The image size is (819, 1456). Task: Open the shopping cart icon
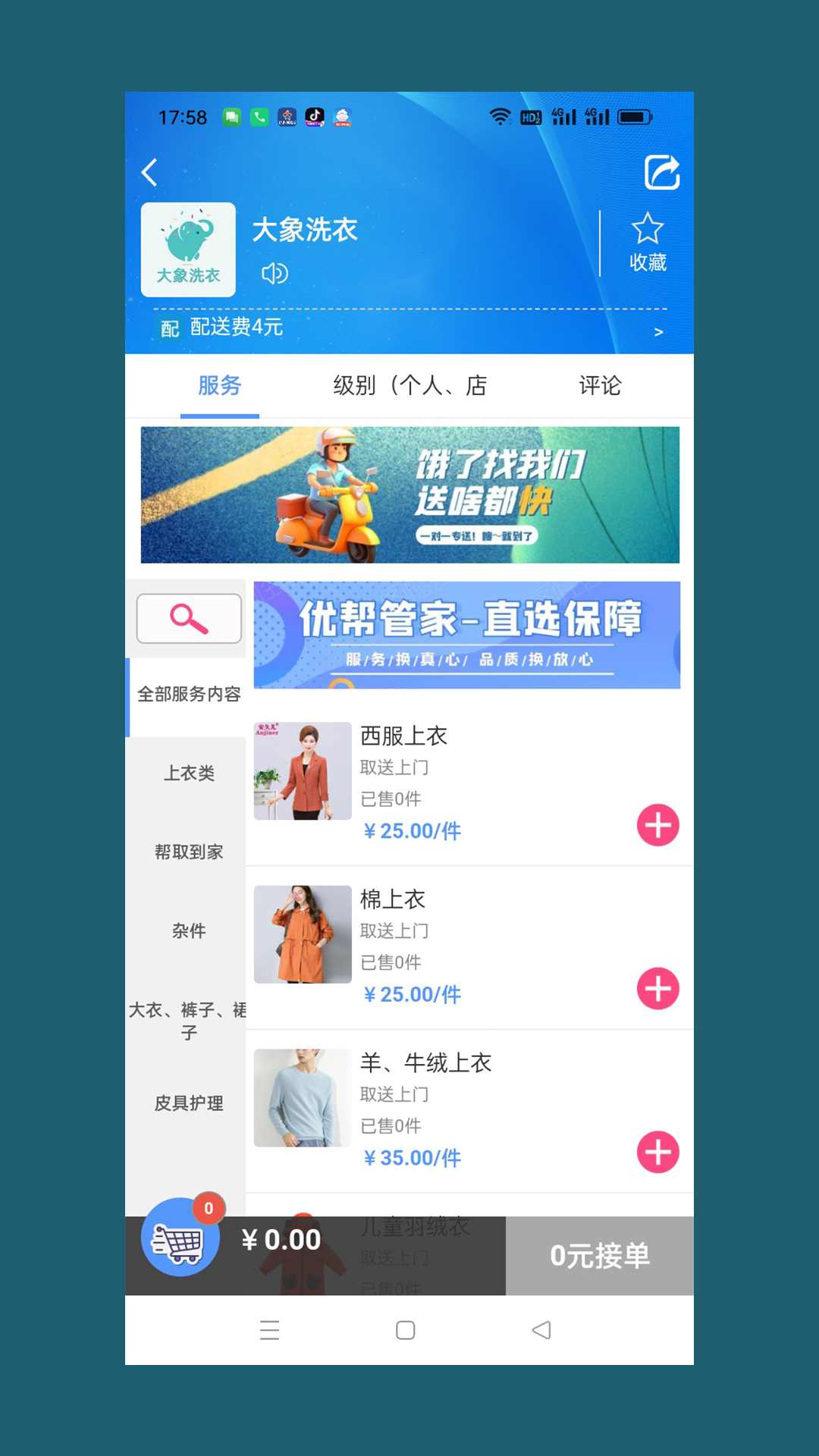(x=180, y=1238)
